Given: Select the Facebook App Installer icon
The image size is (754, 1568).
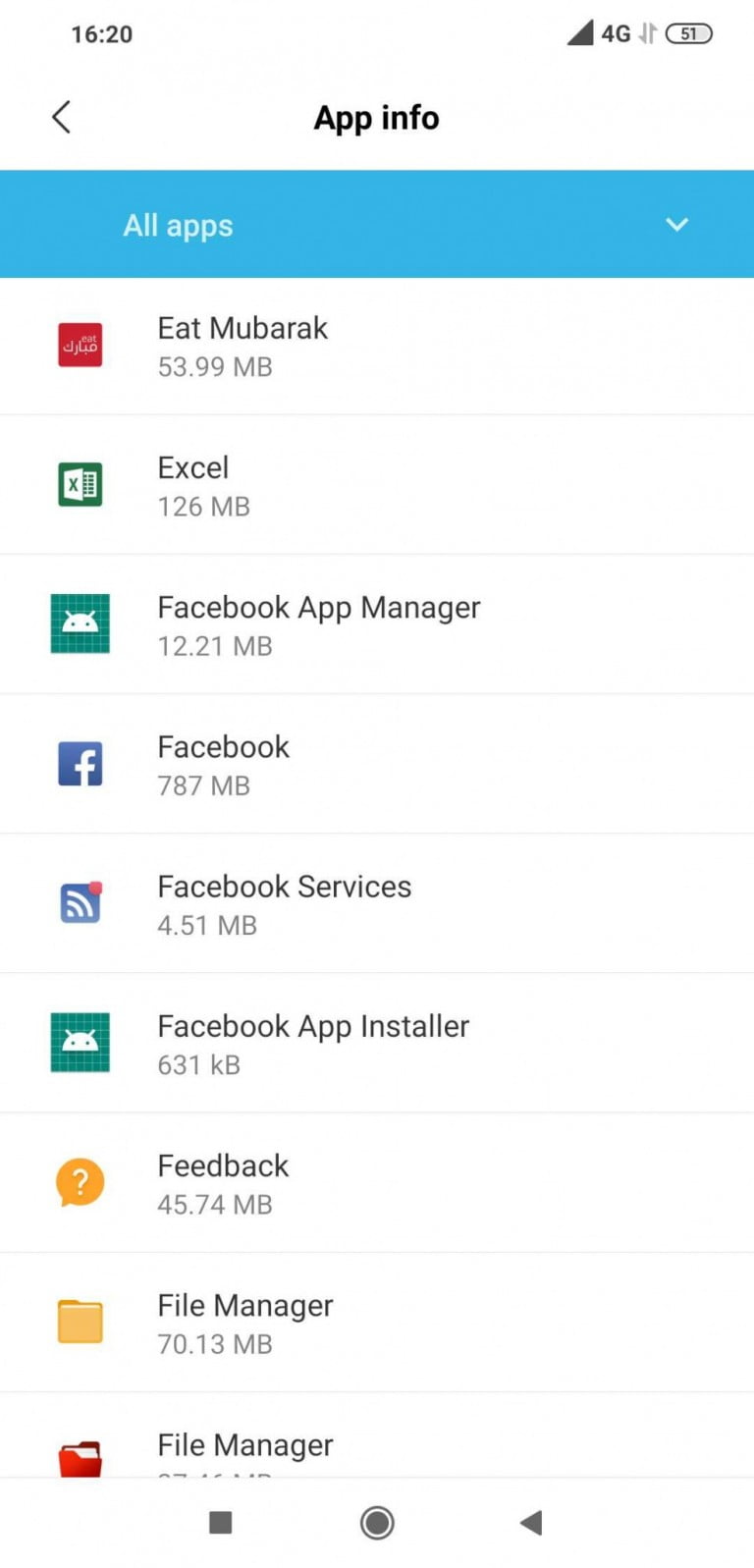Looking at the screenshot, I should click(80, 1043).
